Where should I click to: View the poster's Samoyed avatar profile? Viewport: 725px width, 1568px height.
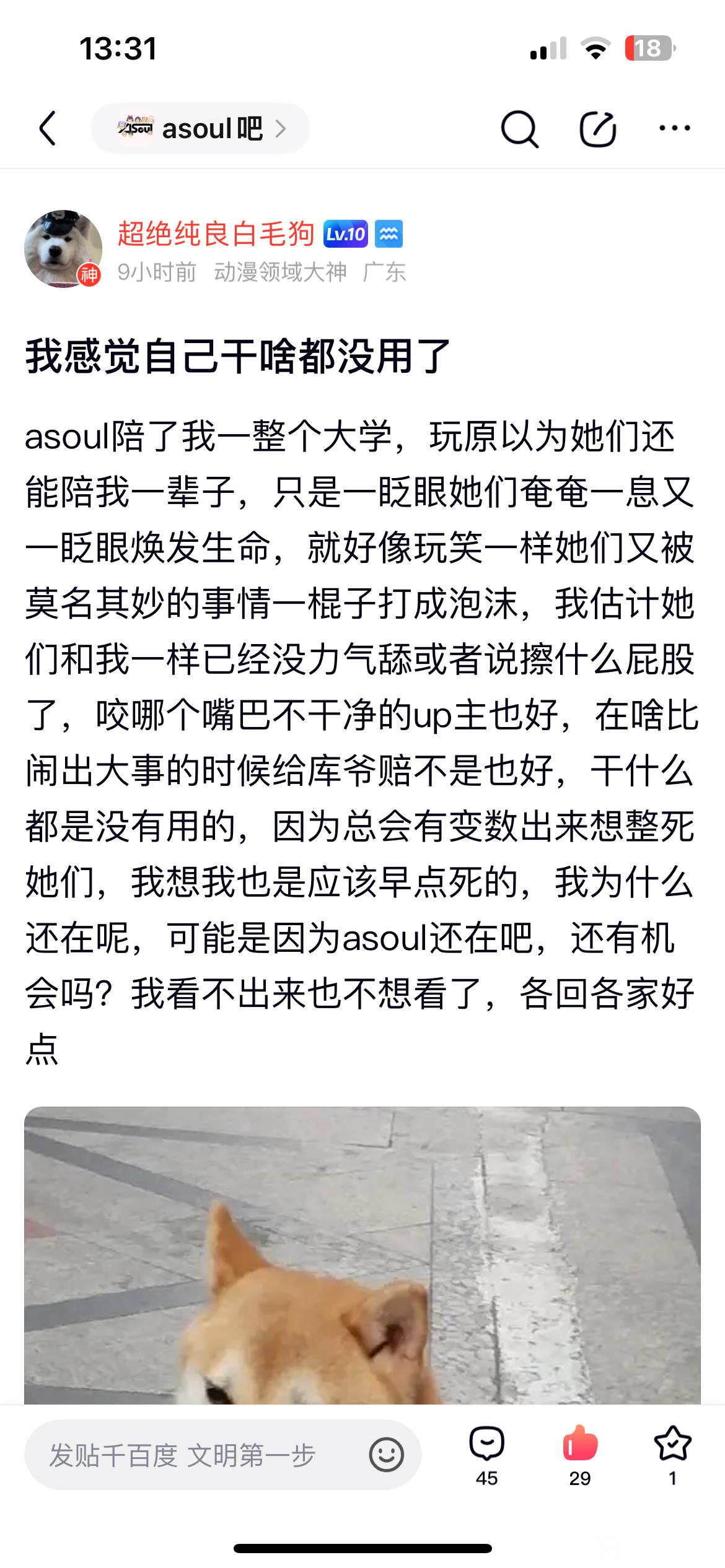63,248
